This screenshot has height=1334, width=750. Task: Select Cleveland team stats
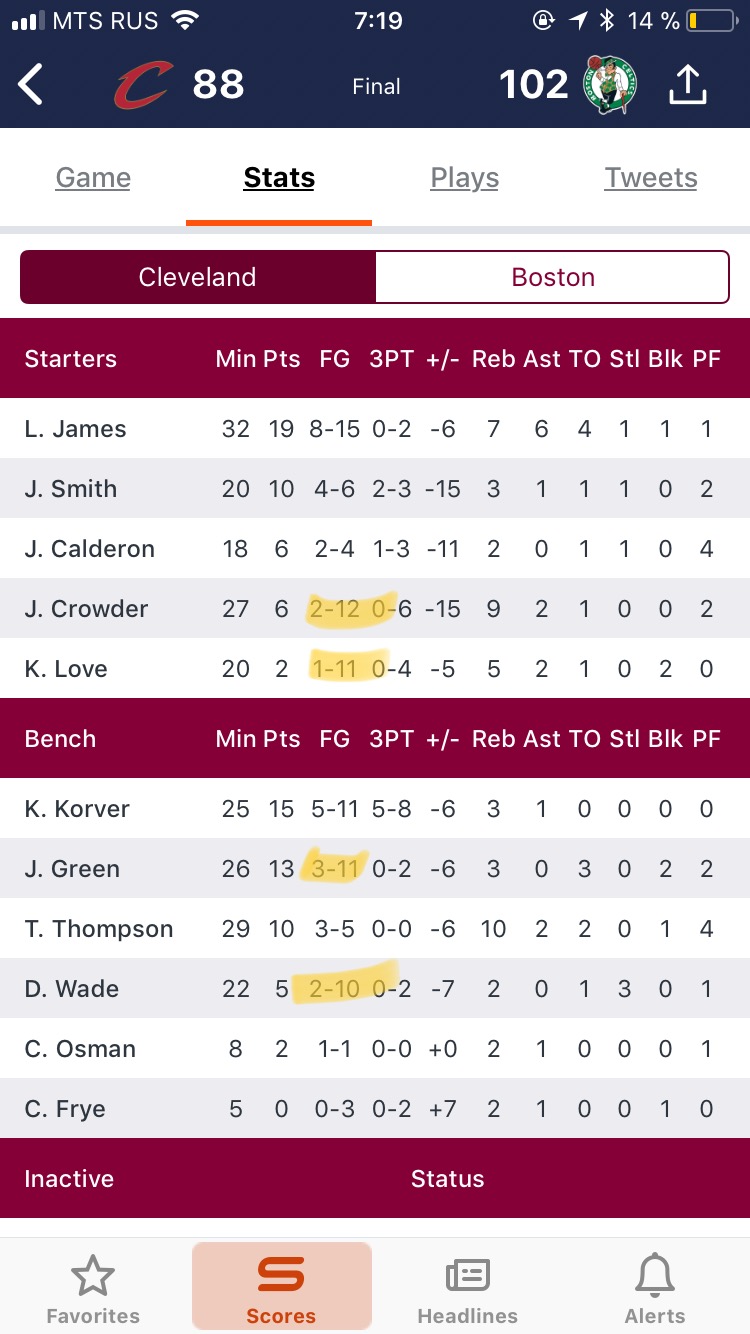[x=198, y=277]
